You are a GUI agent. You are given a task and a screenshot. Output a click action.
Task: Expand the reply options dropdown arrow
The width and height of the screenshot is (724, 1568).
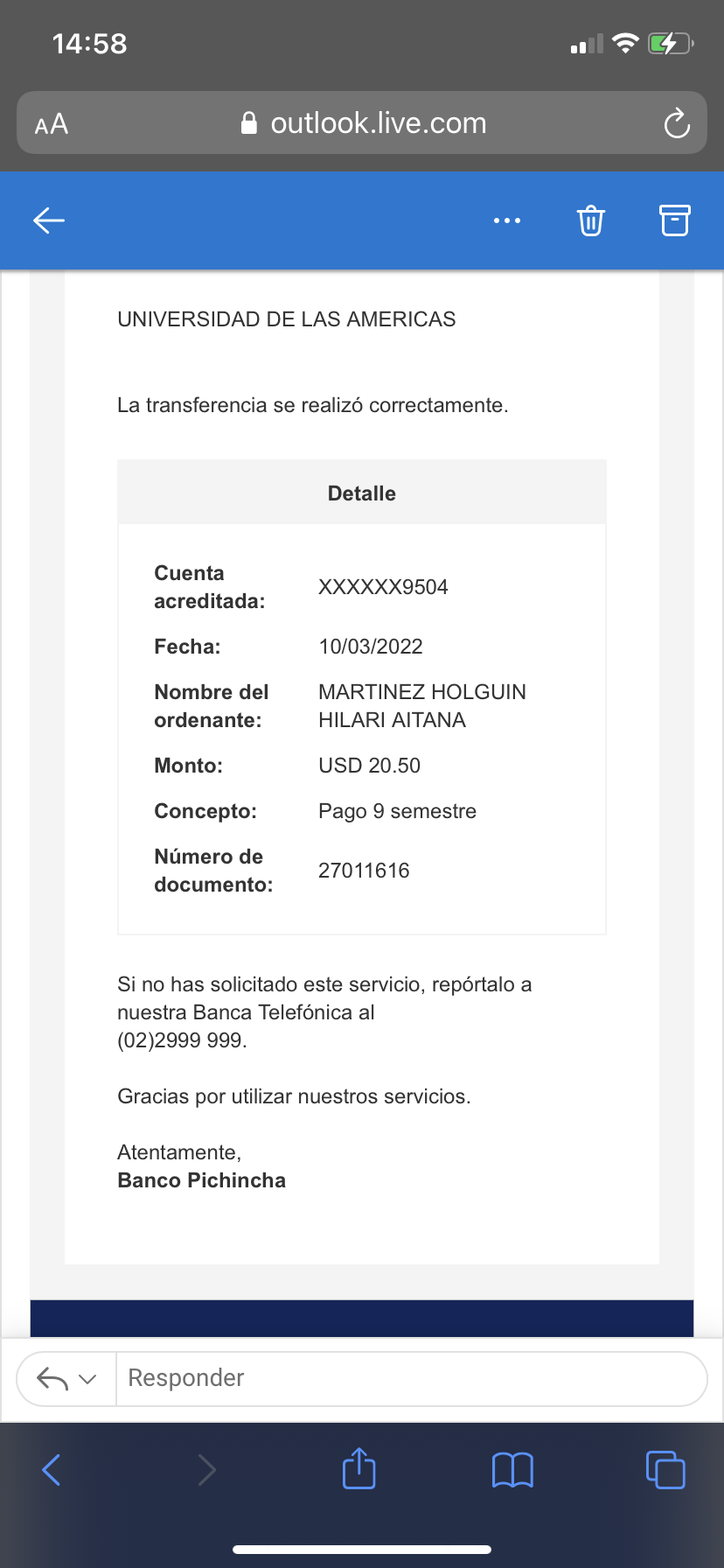click(87, 1379)
